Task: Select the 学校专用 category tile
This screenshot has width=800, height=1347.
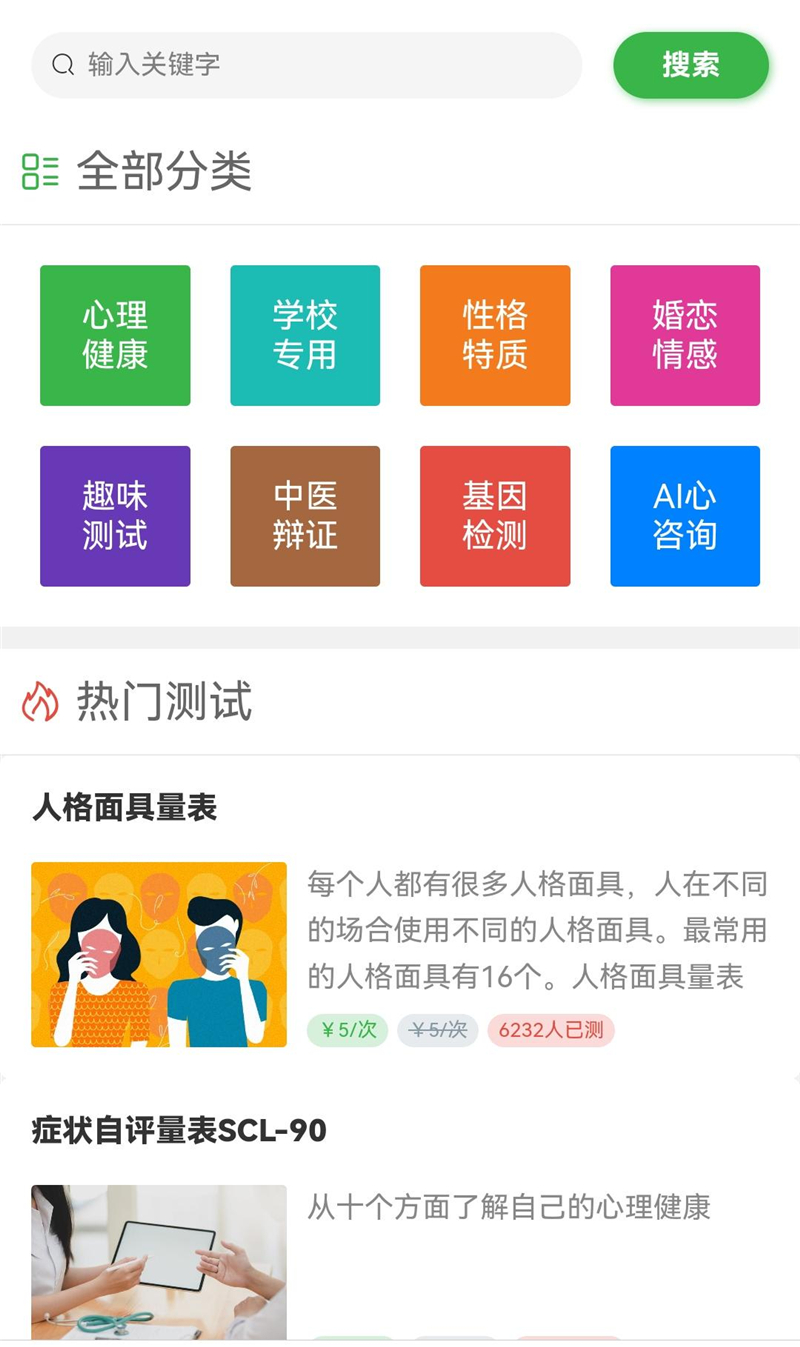Action: click(305, 335)
